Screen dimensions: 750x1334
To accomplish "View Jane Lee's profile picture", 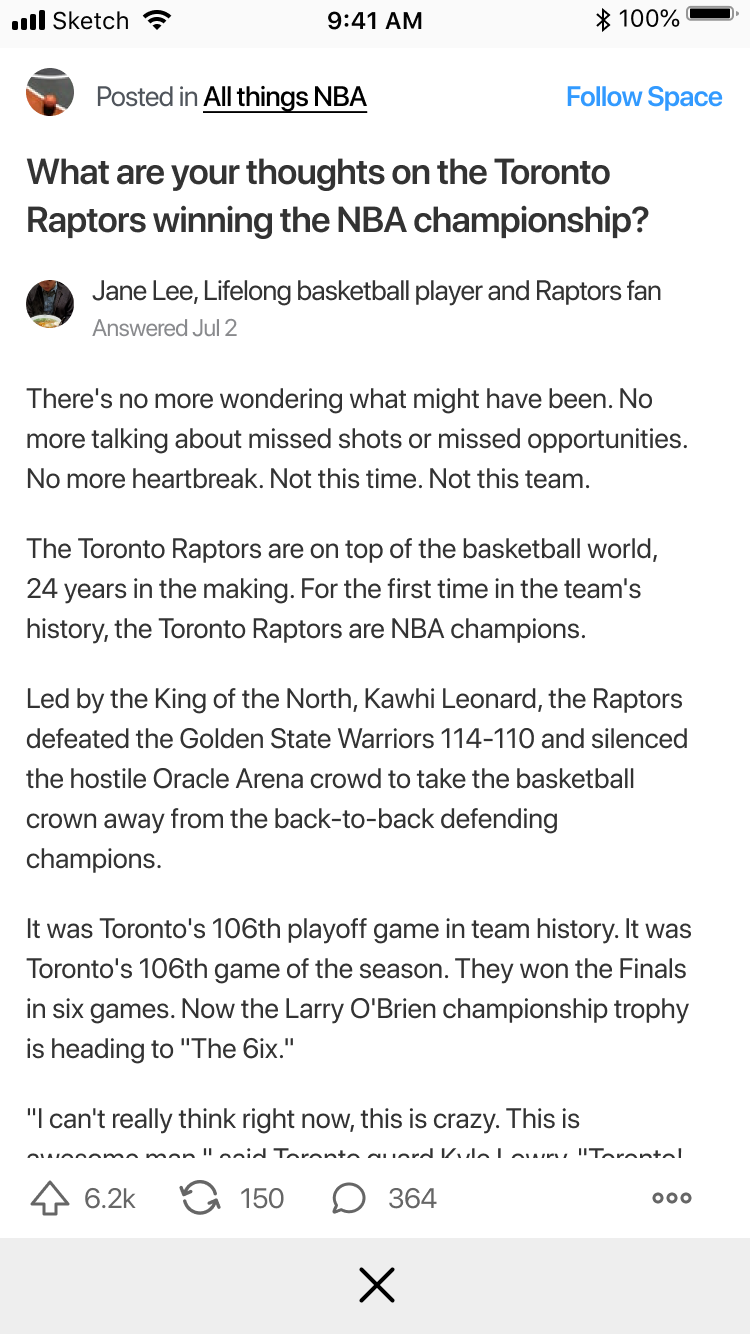I will pyautogui.click(x=50, y=304).
